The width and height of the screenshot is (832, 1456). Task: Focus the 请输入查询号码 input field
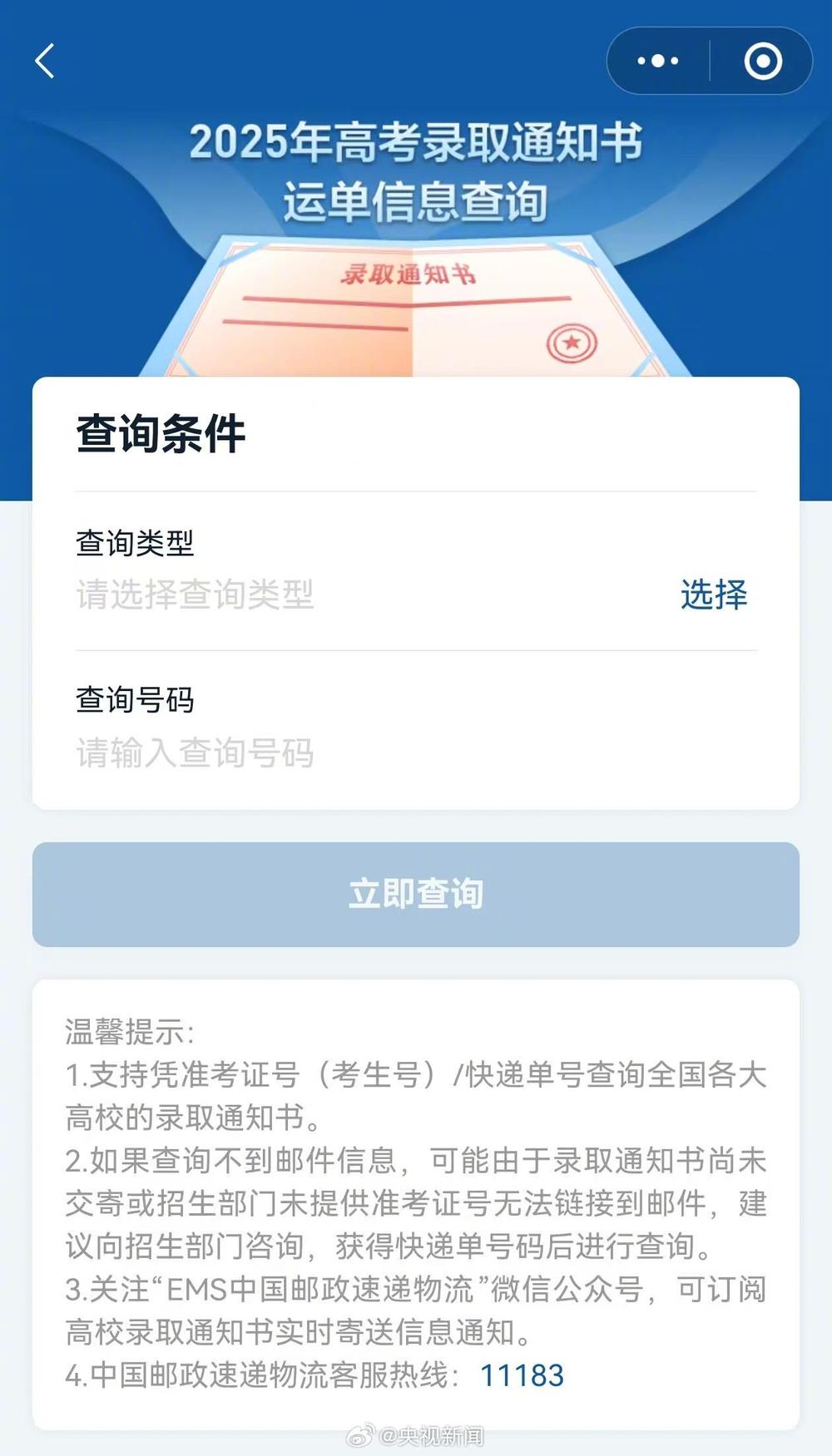333,753
